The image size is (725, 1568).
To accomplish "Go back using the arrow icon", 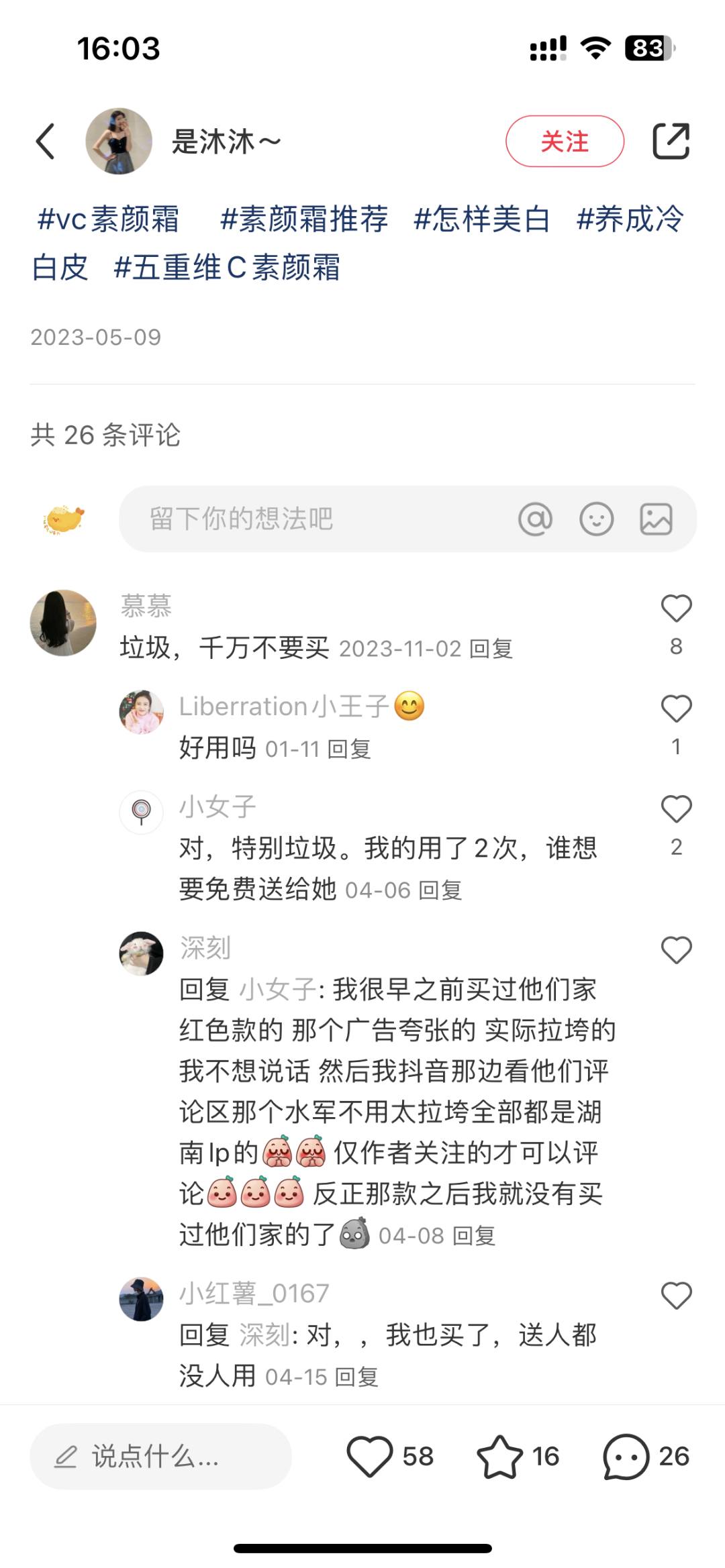I will pyautogui.click(x=46, y=142).
